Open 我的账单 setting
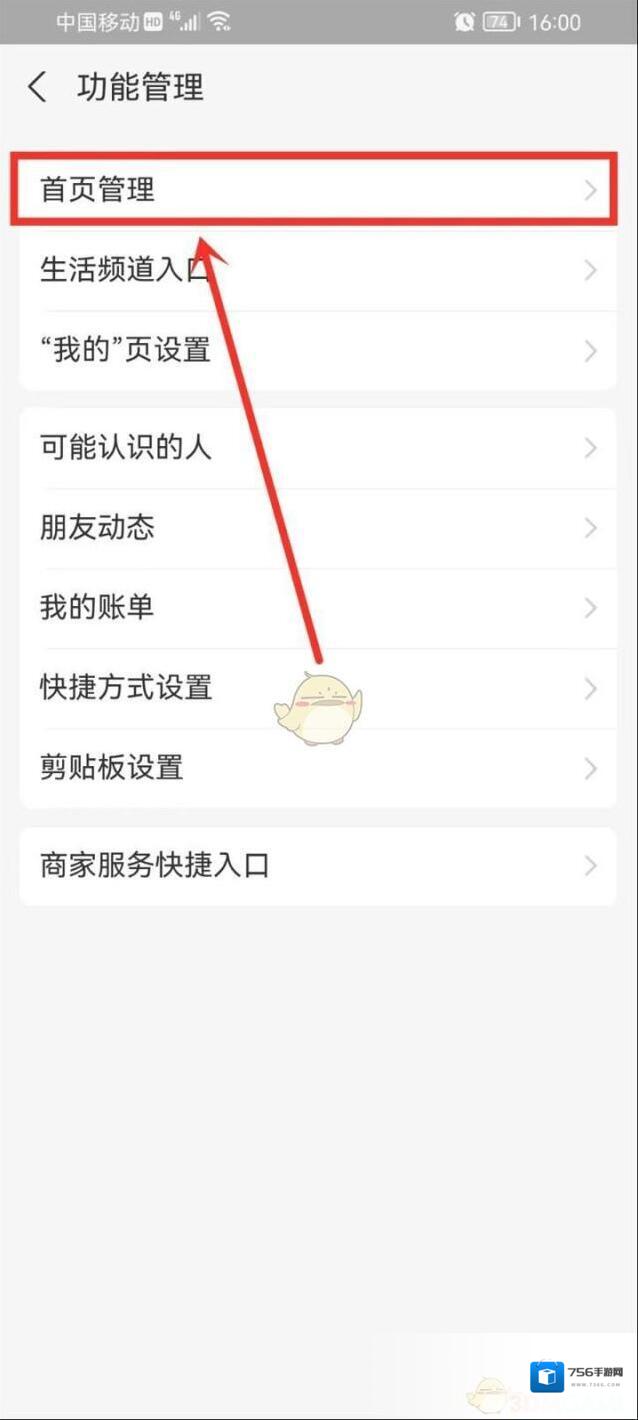638x1420 pixels. click(318, 607)
